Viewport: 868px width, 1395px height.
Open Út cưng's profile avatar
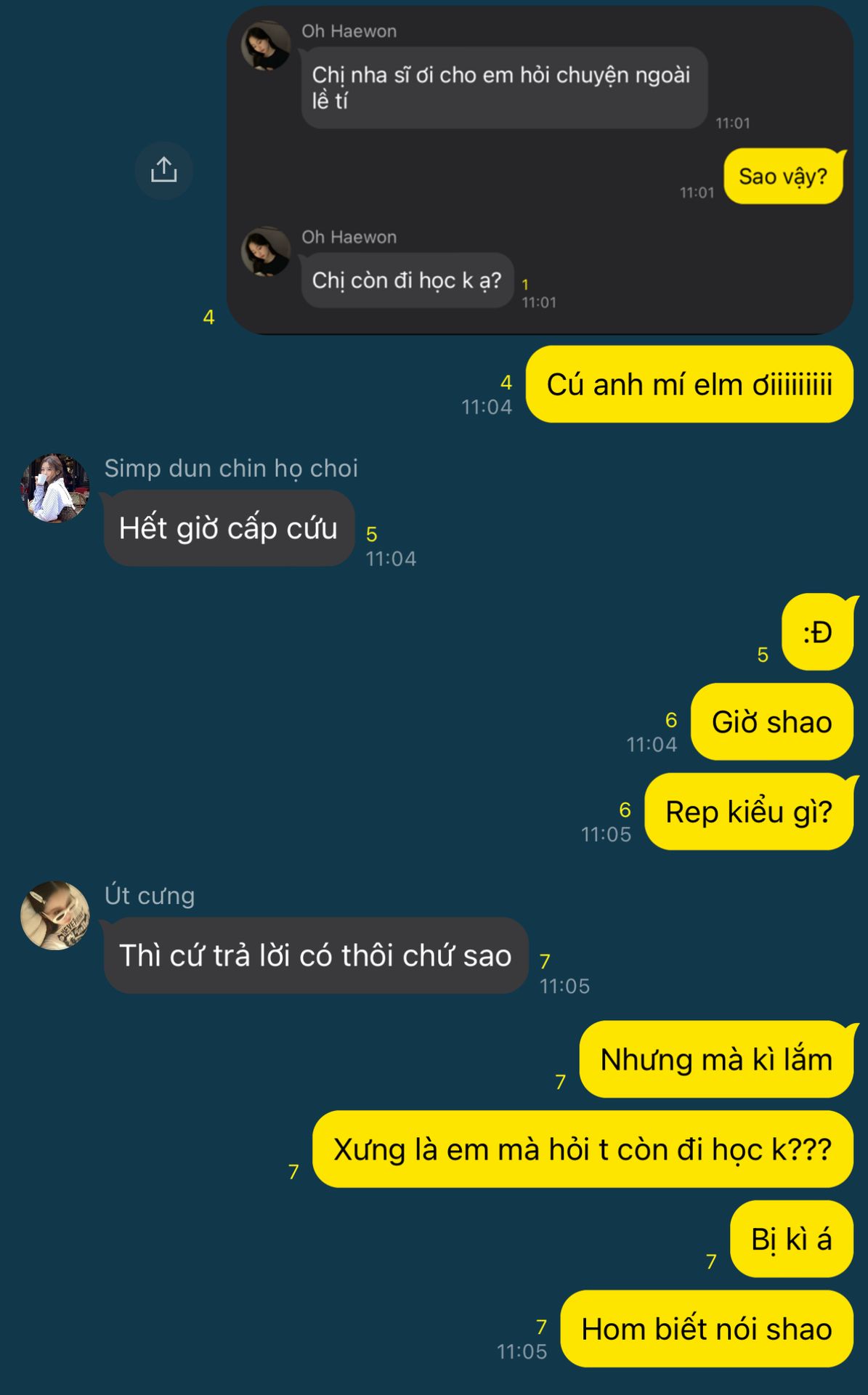(55, 915)
